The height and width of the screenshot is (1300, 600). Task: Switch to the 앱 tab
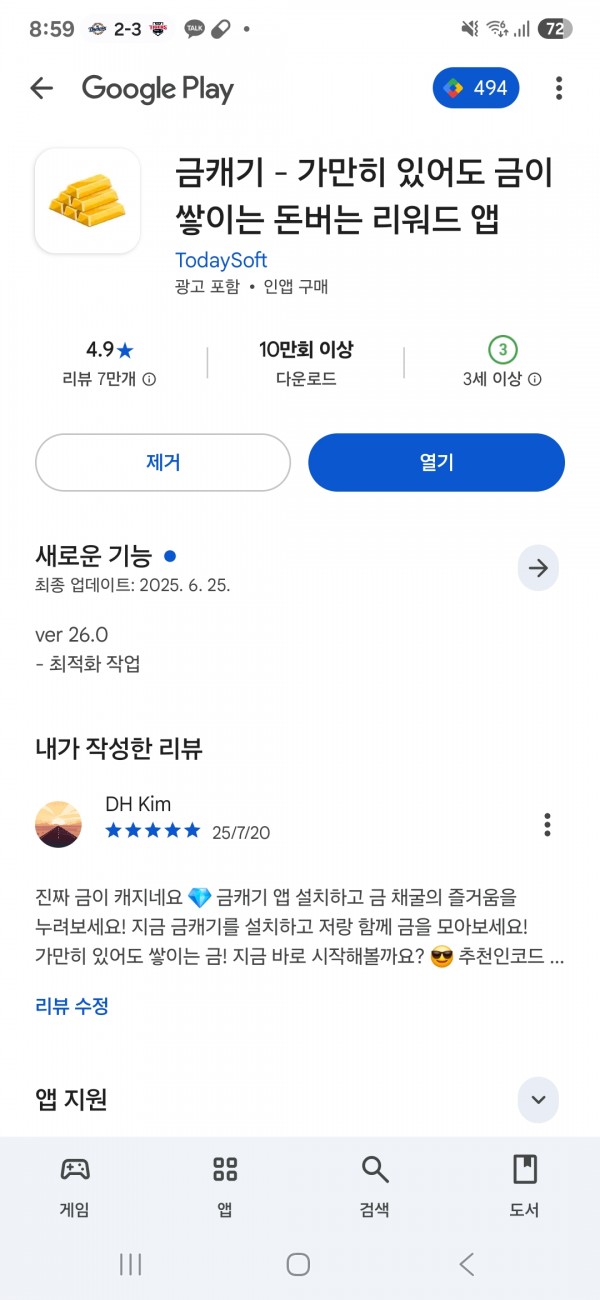[225, 1187]
